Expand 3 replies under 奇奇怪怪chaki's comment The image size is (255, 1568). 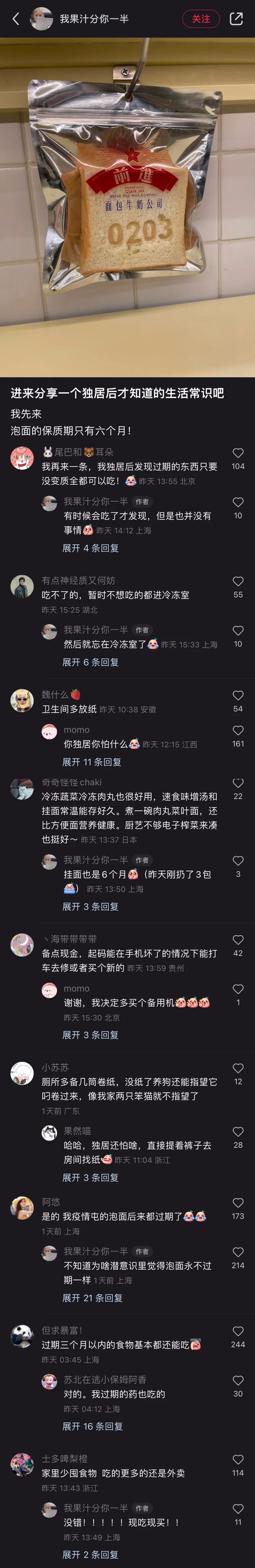(90, 906)
